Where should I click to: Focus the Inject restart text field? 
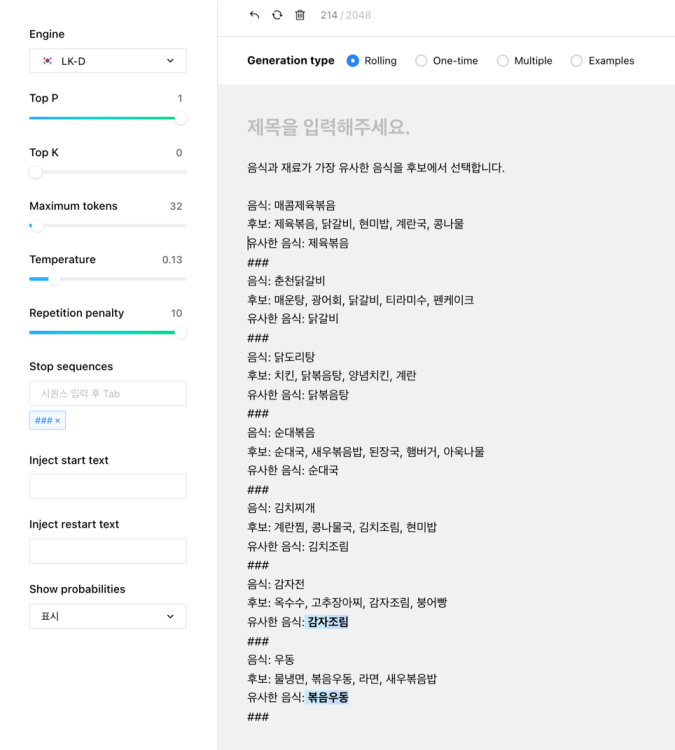[x=108, y=551]
